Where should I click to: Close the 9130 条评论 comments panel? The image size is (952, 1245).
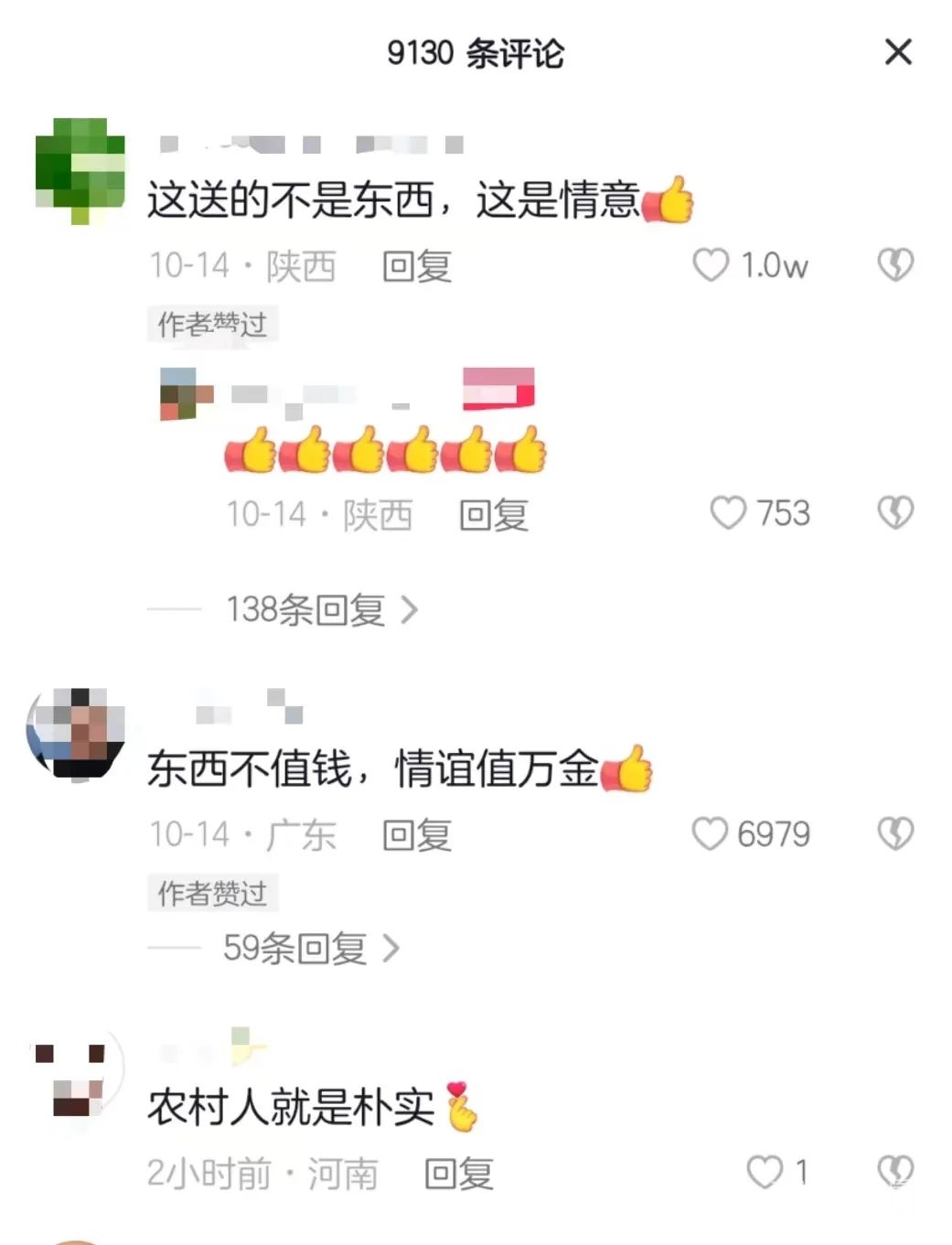[x=898, y=52]
